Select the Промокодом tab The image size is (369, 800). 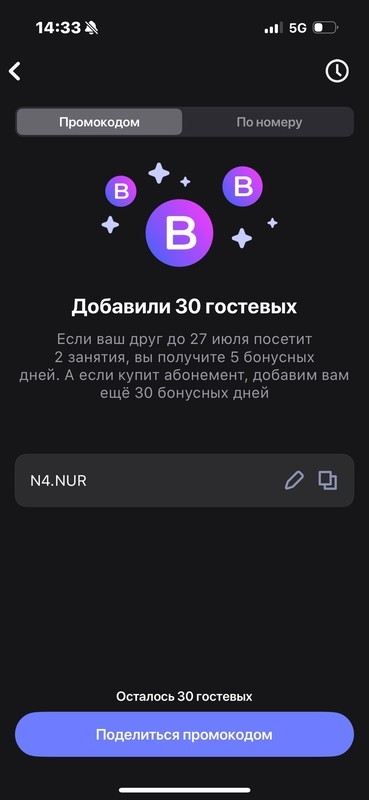click(x=99, y=122)
